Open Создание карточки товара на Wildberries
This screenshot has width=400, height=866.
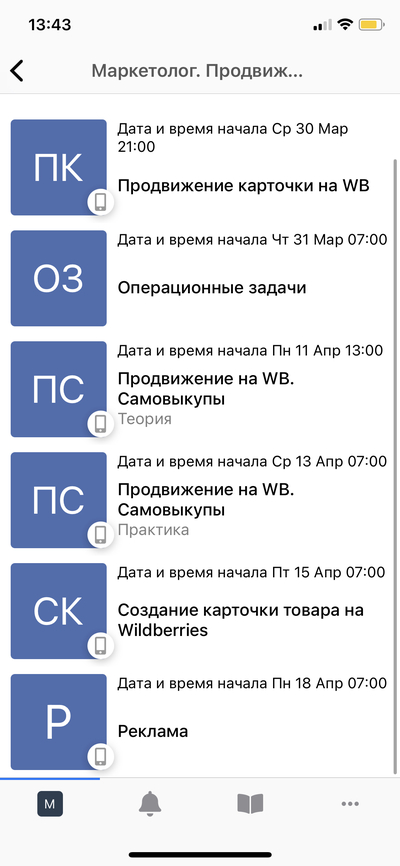pos(200,611)
